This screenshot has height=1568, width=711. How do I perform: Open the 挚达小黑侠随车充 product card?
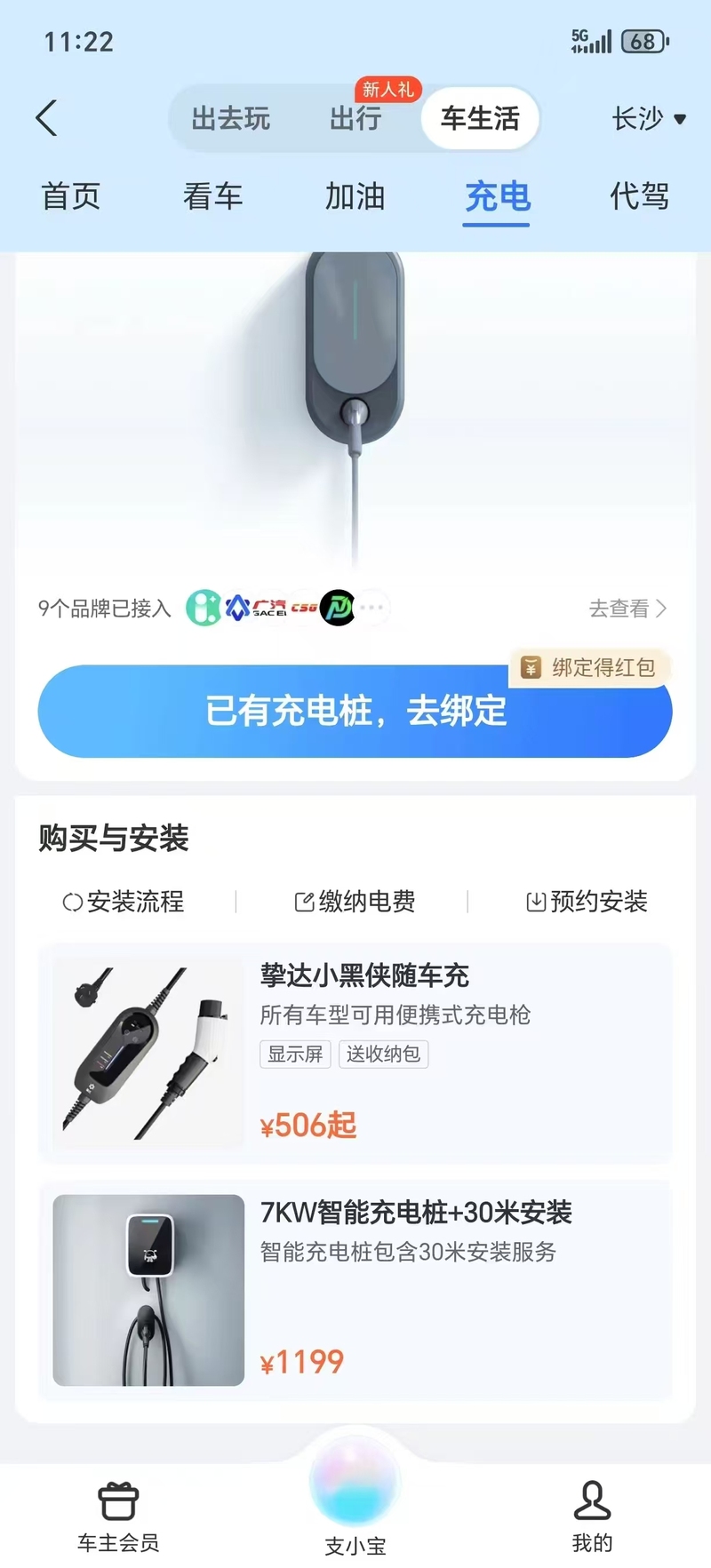point(355,1051)
